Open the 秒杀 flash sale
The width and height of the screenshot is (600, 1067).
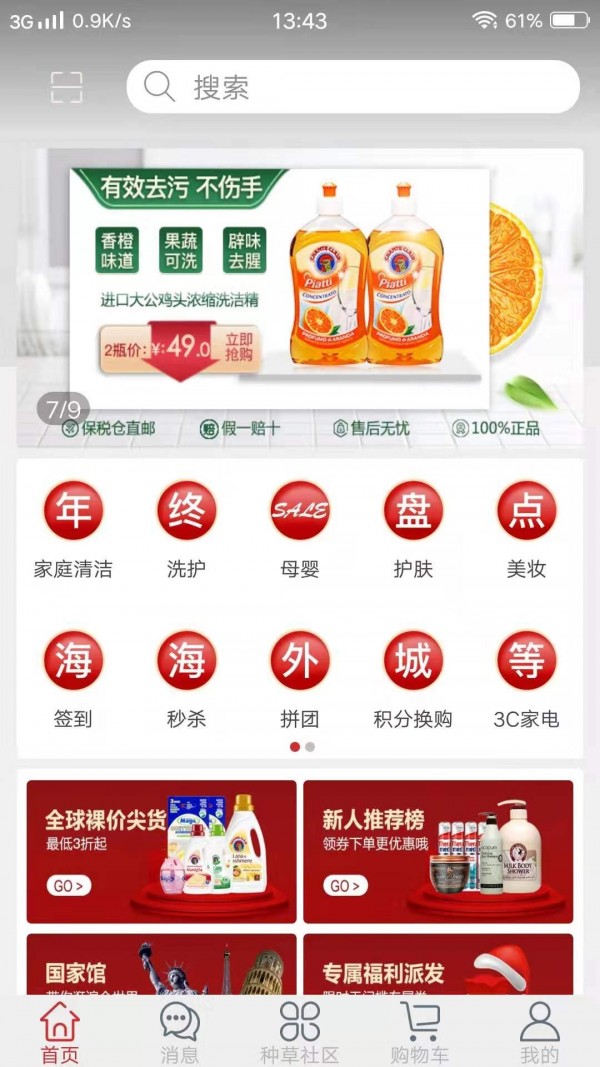(x=186, y=678)
